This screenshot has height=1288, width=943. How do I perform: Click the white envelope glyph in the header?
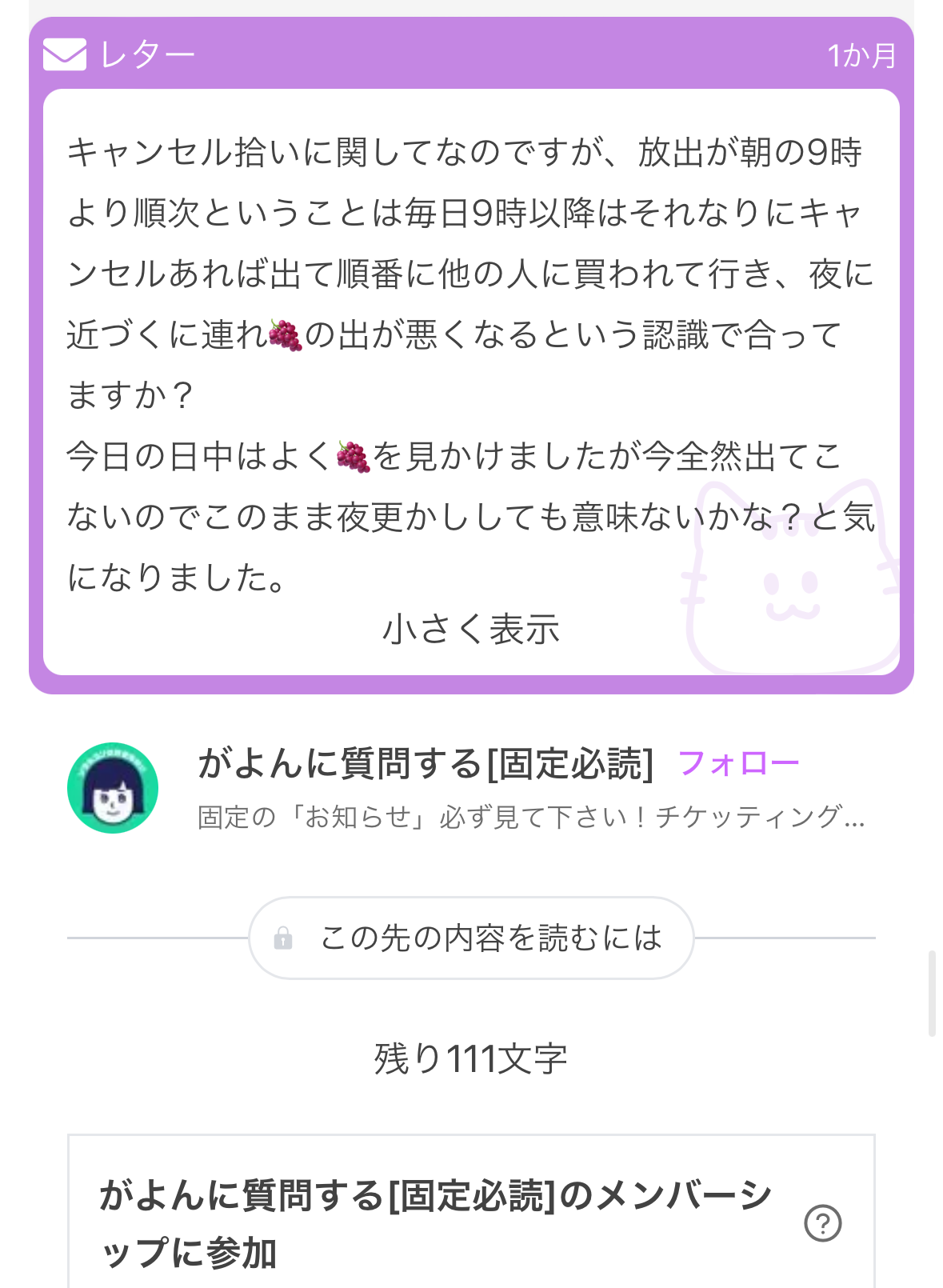(66, 54)
